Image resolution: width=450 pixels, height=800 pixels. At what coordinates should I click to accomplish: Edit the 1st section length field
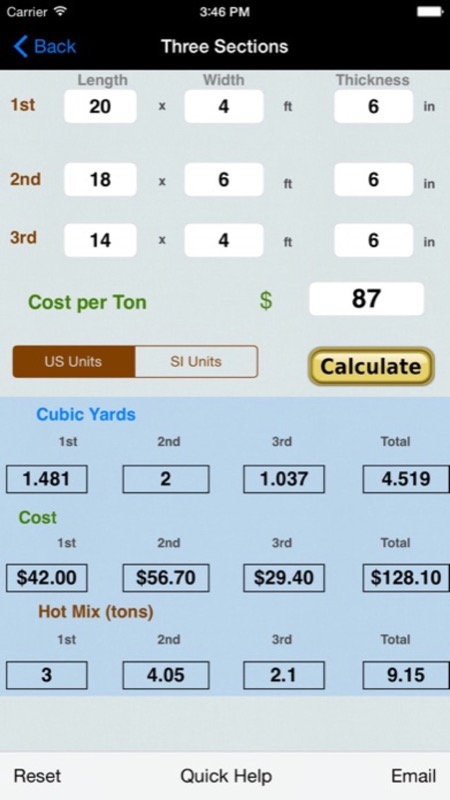click(101, 106)
